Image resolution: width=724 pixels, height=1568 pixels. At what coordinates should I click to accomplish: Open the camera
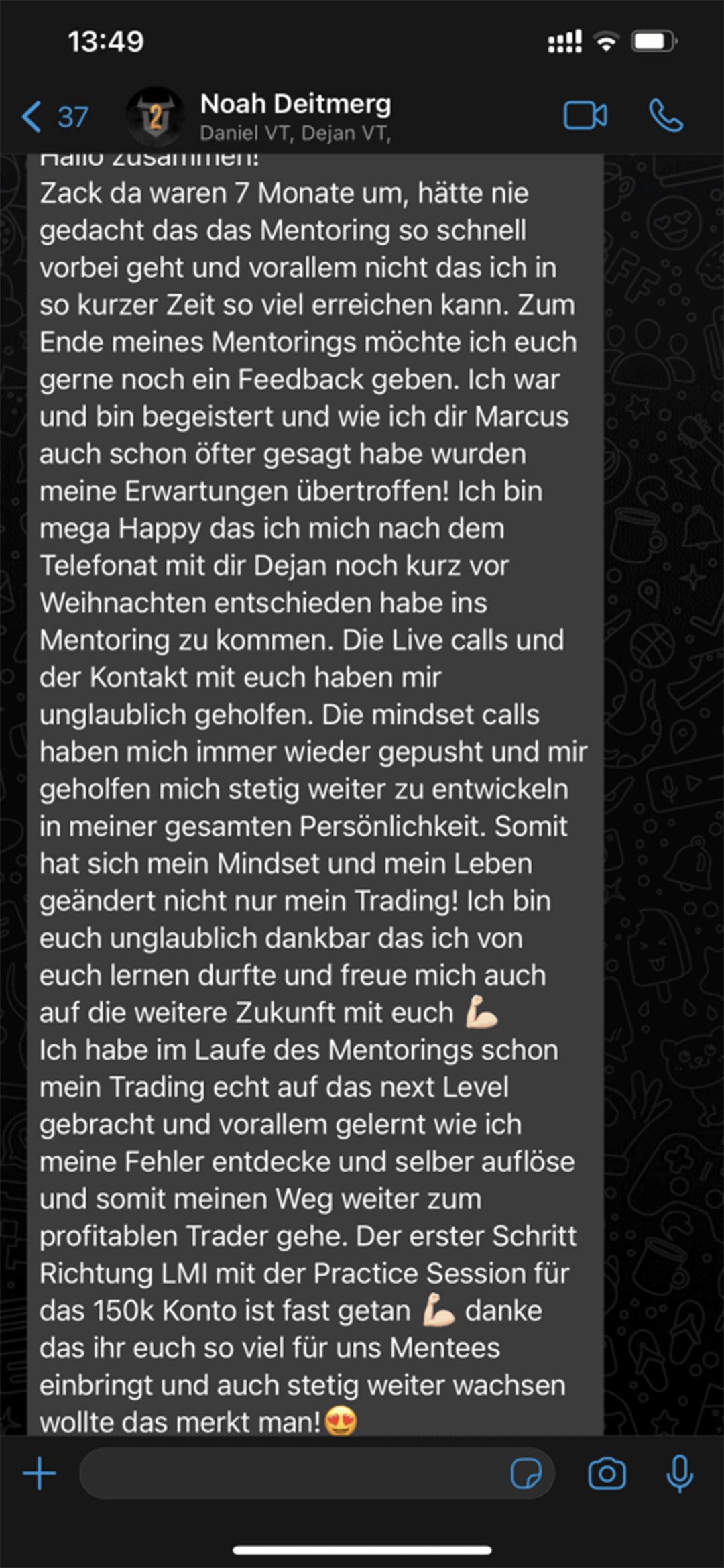coord(607,1473)
